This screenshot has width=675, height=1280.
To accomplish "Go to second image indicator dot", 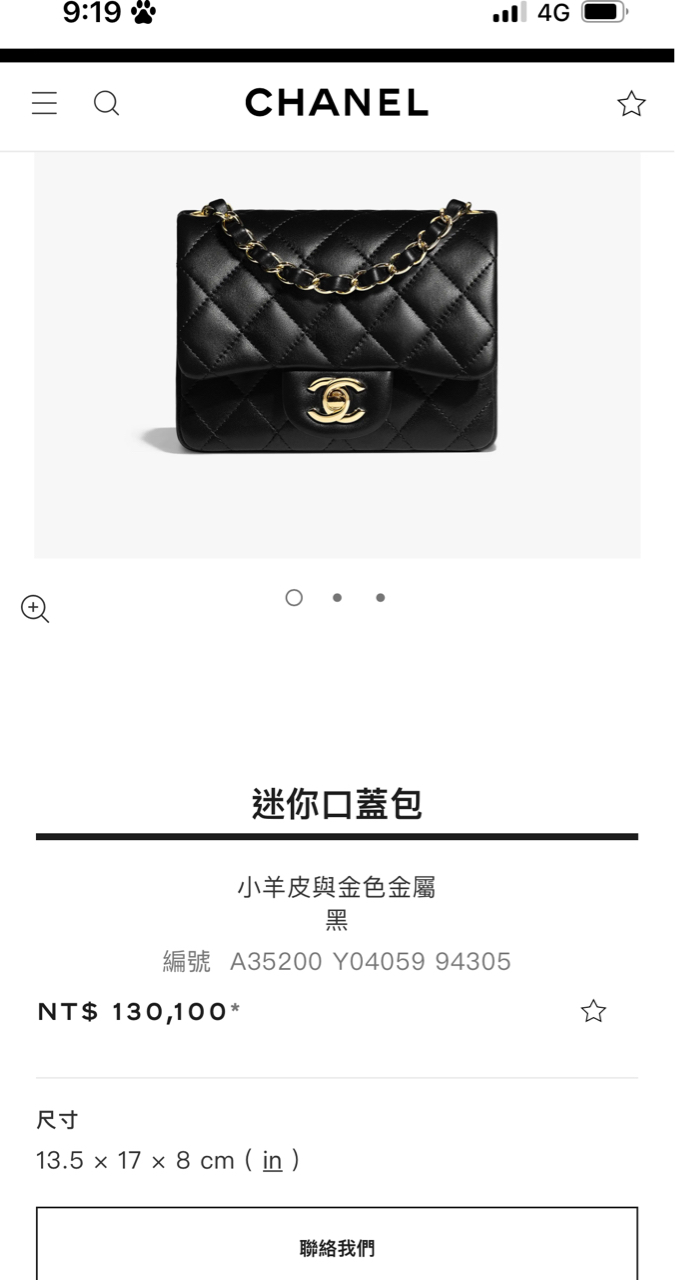I will point(337,598).
